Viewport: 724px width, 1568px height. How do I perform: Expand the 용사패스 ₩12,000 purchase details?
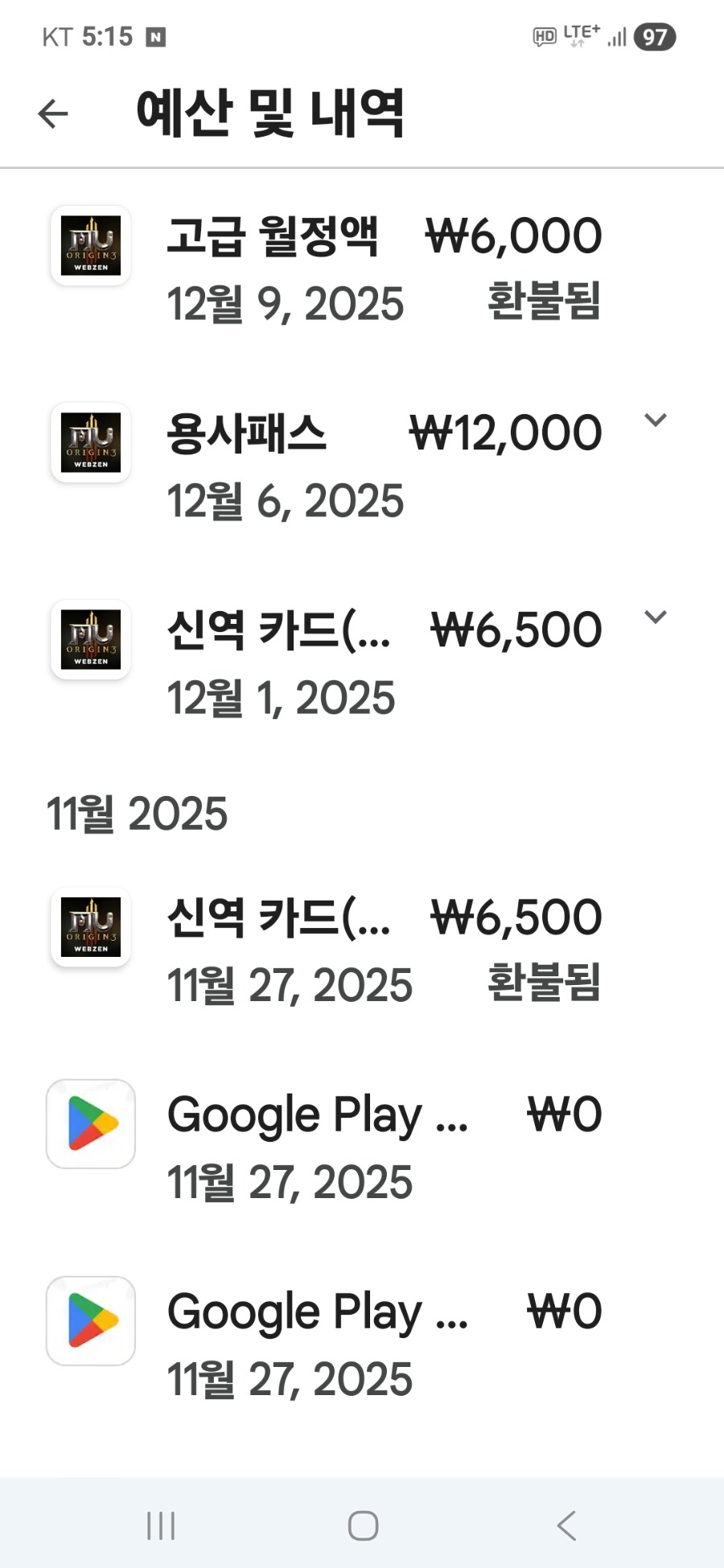click(655, 421)
